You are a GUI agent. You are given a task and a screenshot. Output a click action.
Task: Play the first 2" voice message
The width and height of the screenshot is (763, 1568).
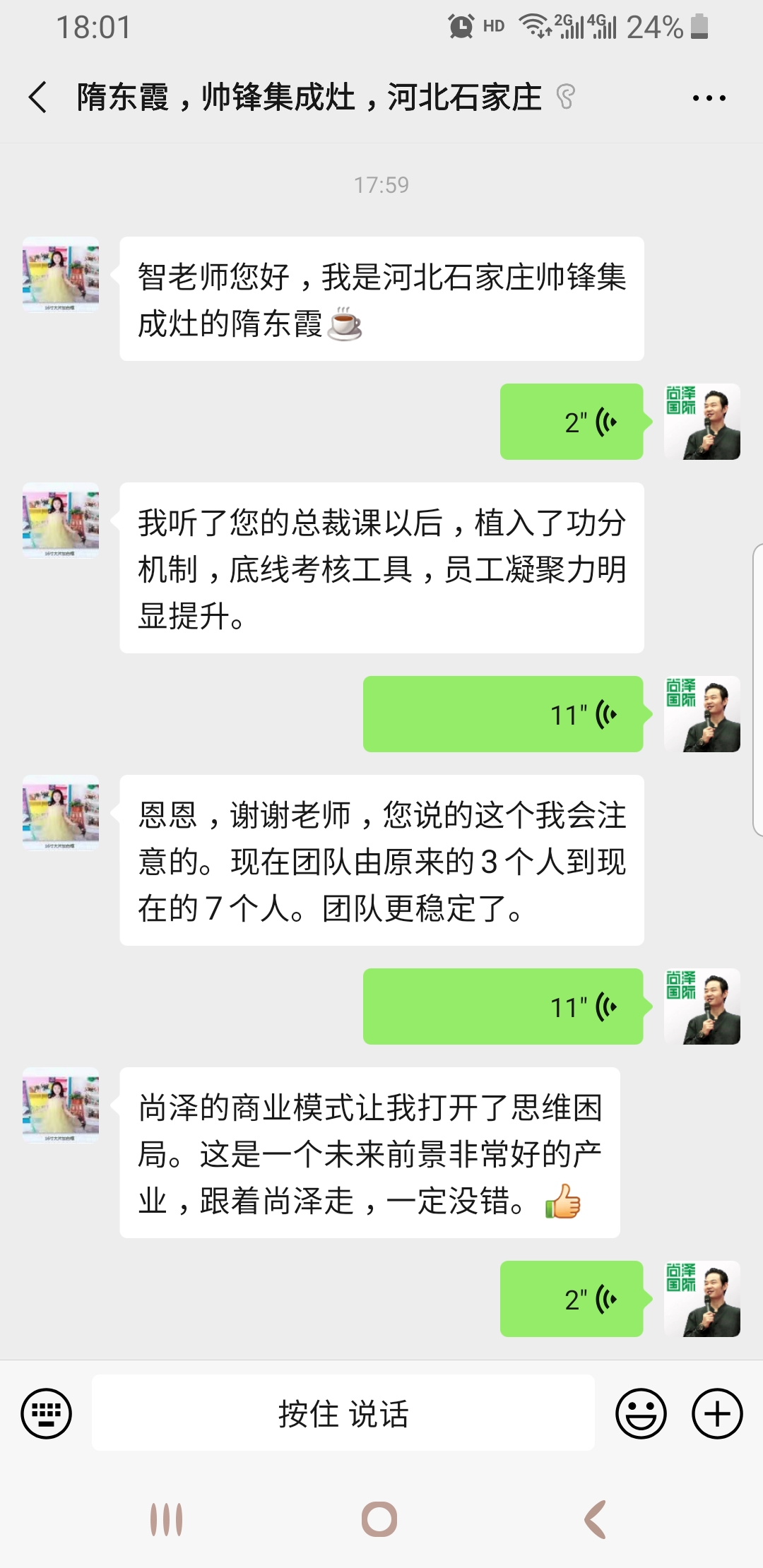pyautogui.click(x=572, y=422)
